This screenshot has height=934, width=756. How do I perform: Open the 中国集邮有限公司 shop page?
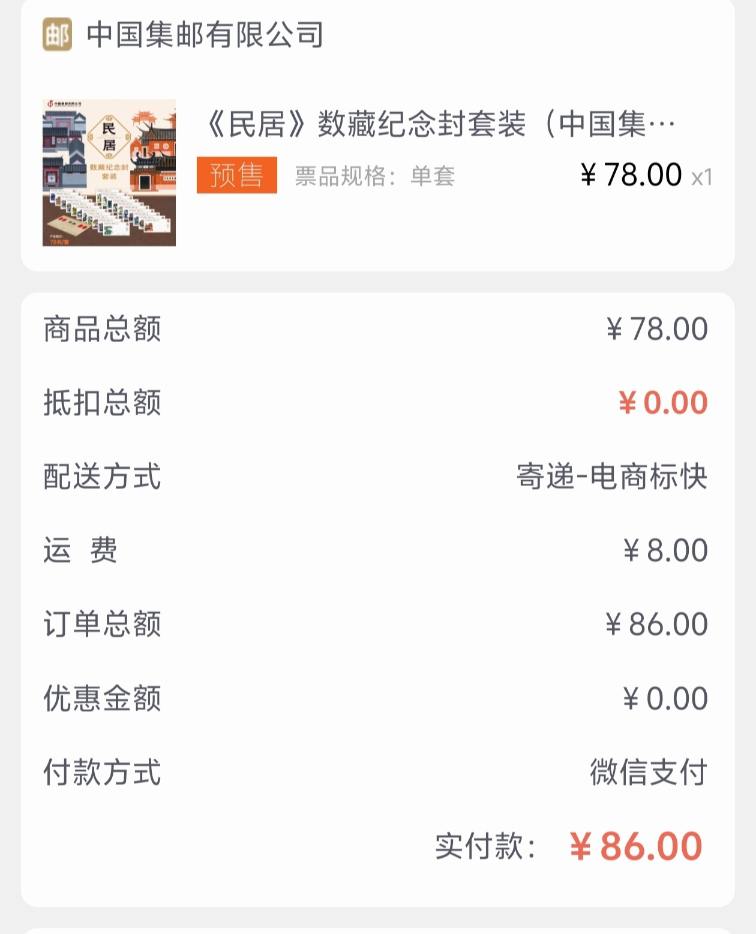coord(204,35)
